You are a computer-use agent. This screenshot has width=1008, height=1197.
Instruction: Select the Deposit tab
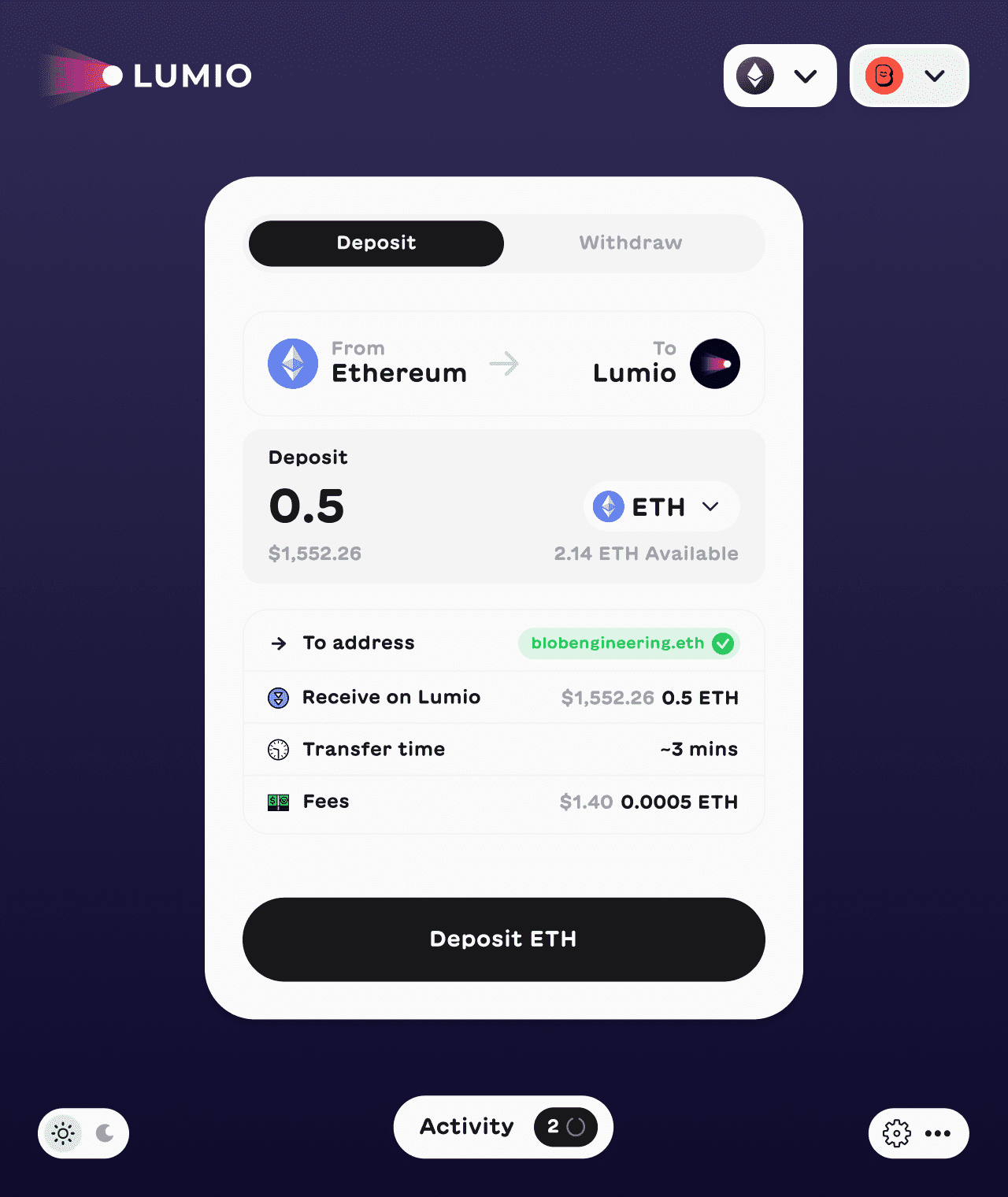(376, 243)
